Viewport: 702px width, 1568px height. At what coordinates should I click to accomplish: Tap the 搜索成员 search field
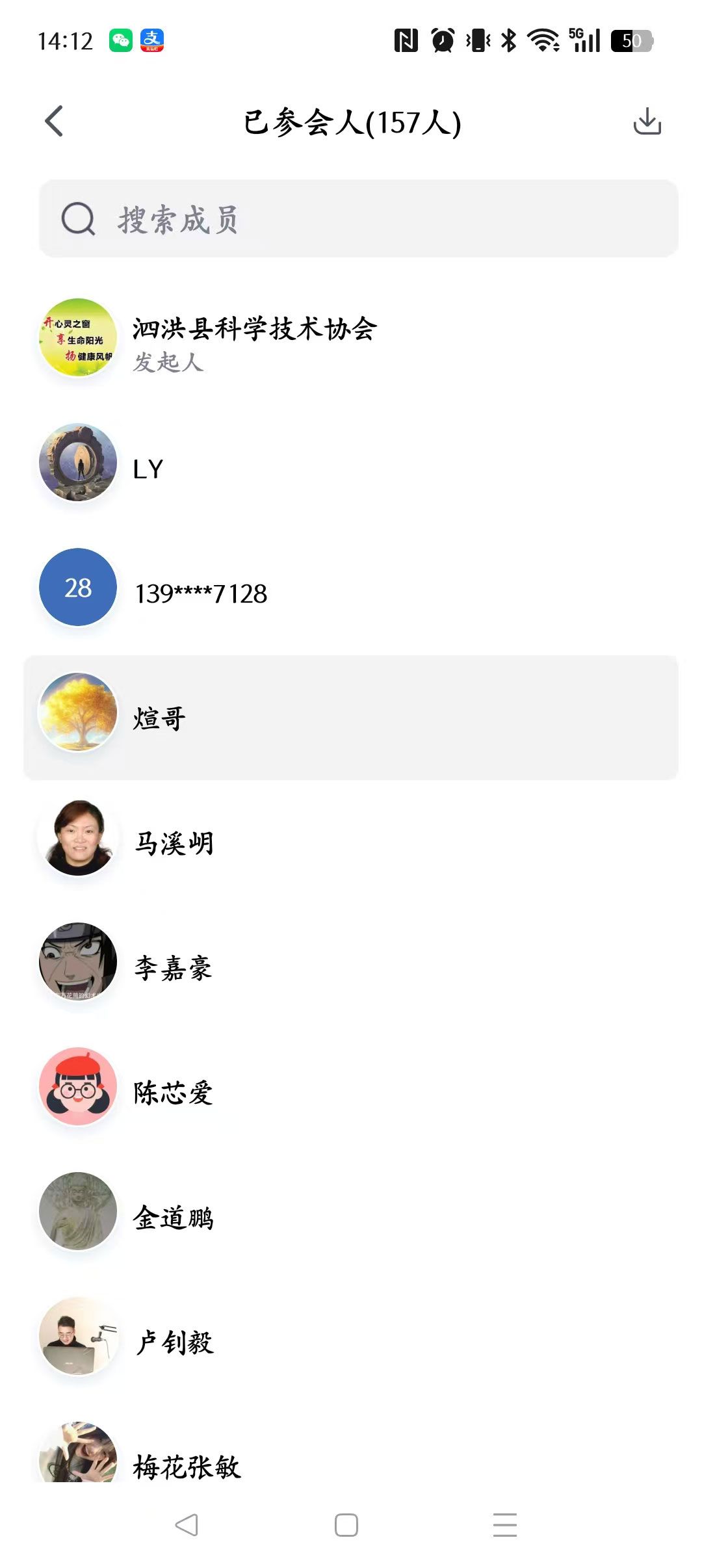click(357, 219)
